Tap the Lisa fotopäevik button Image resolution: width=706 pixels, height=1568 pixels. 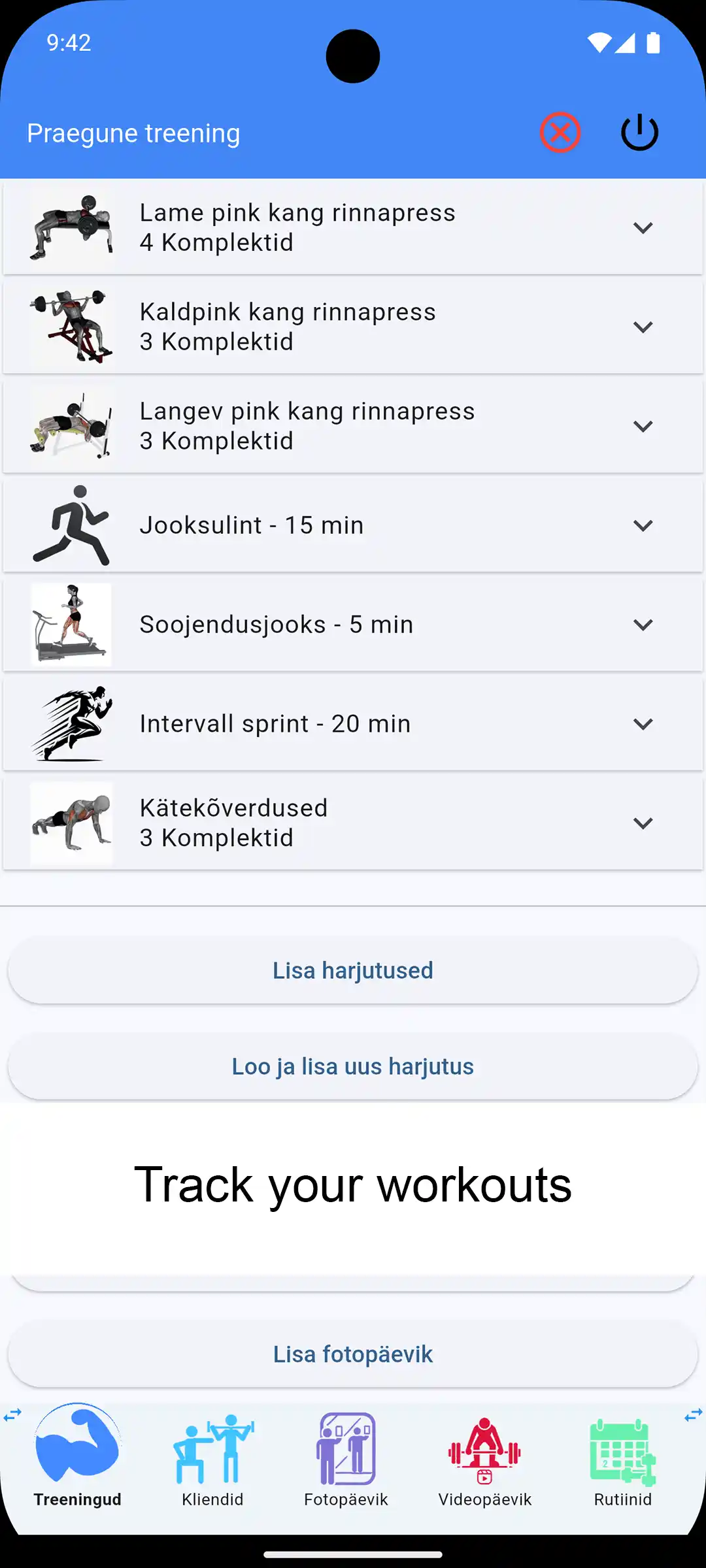353,1354
